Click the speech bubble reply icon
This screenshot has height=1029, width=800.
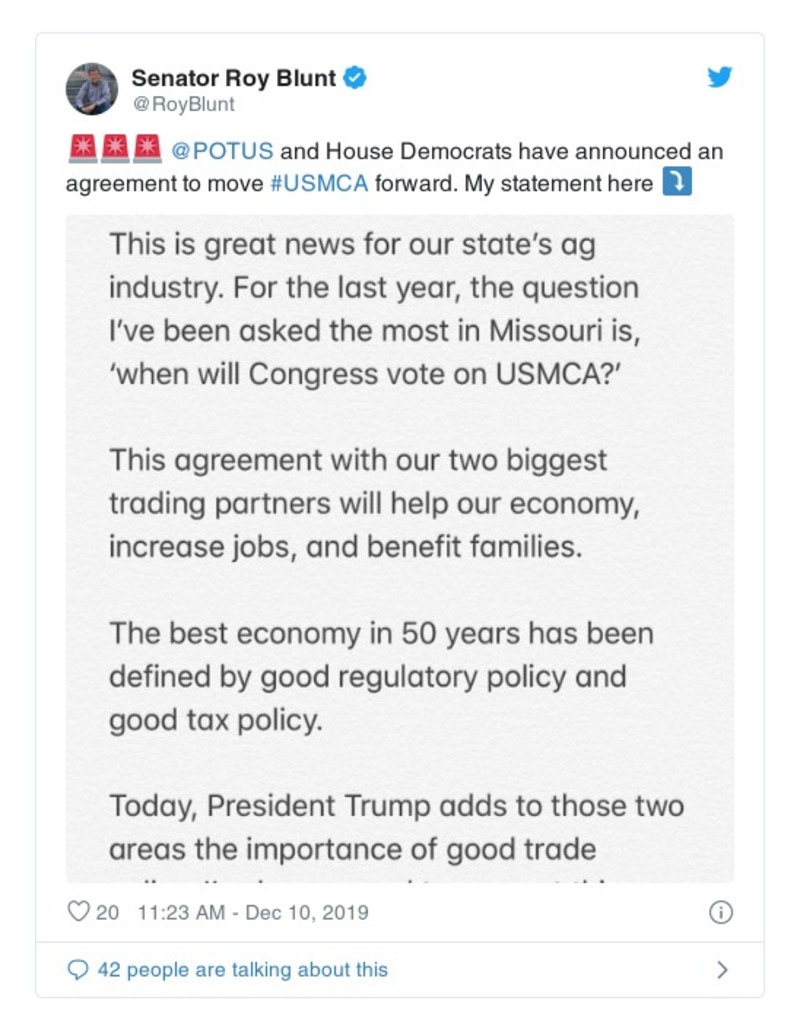(77, 969)
